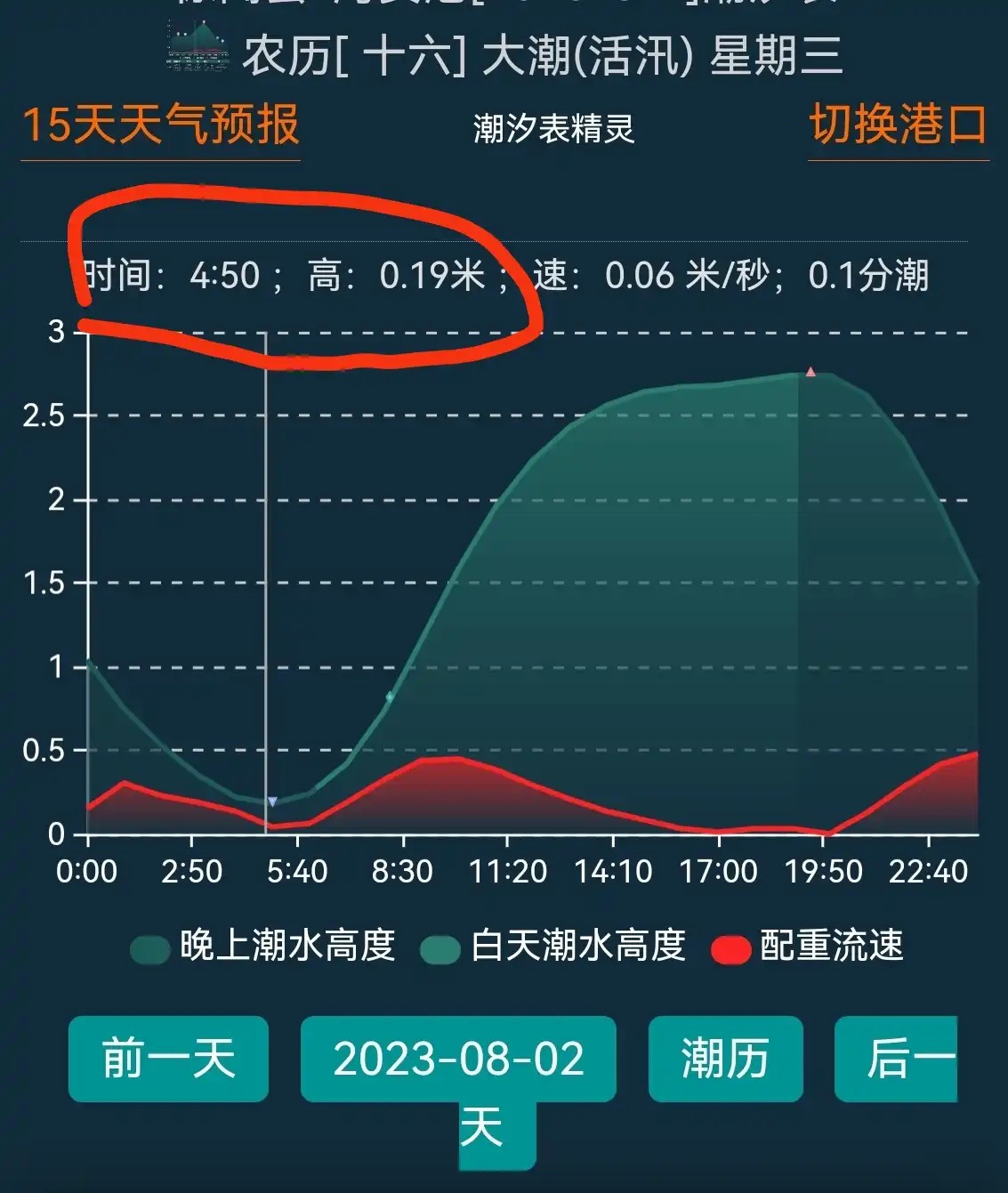Toggle the 白天潮水高度 legend series
The image size is (1008, 1193).
(553, 946)
